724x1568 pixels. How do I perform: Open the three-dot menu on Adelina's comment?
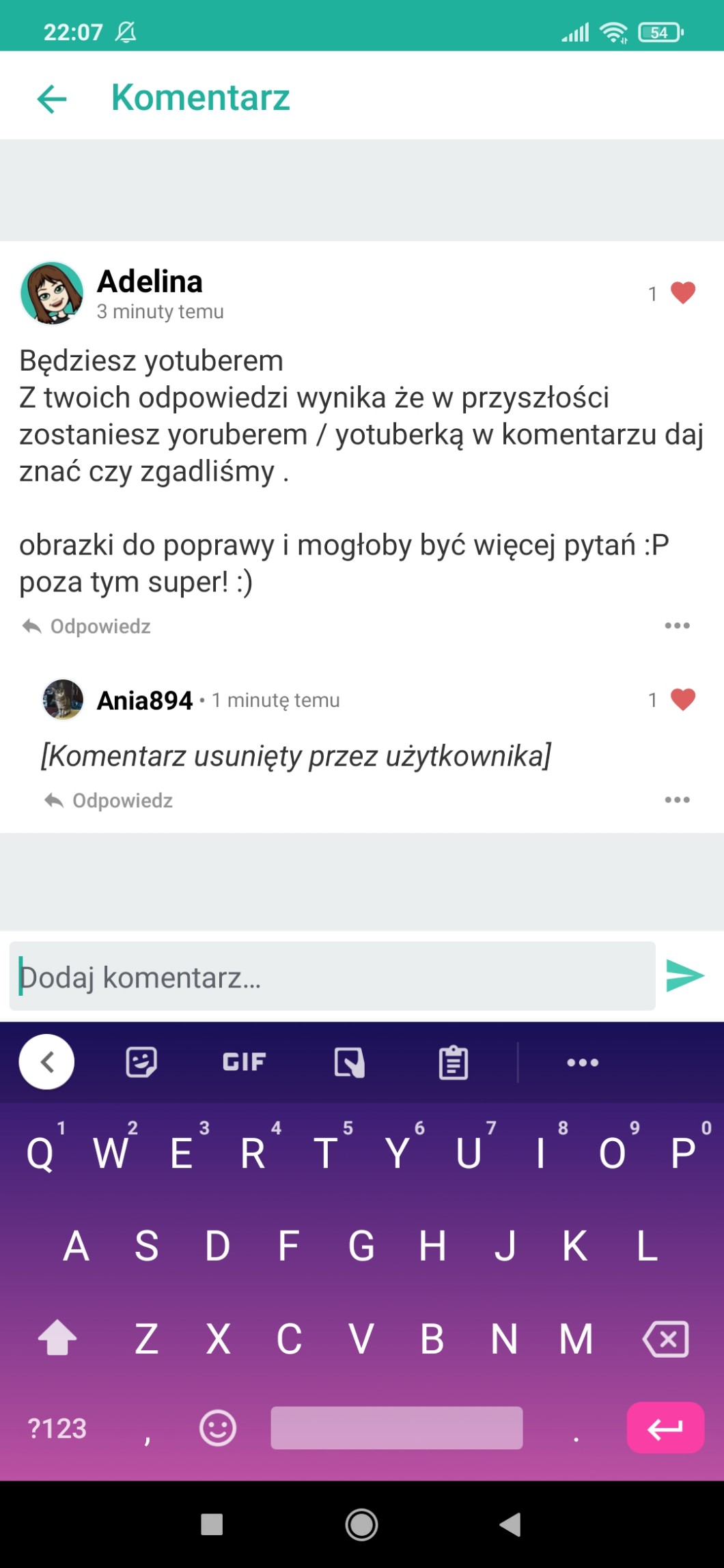(677, 626)
